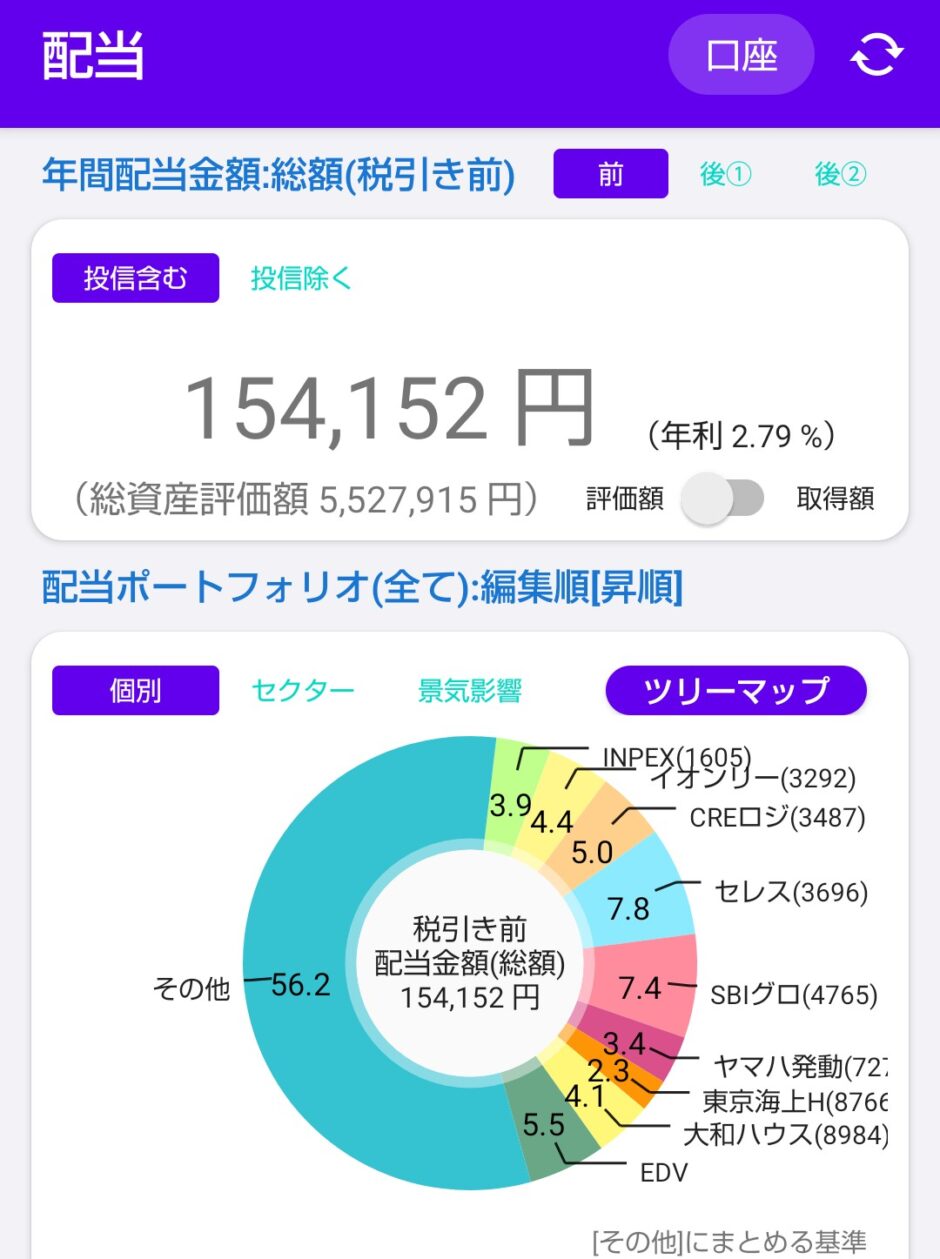Image resolution: width=940 pixels, height=1259 pixels.
Task: Switch to the セクター breakdown
Action: coord(302,690)
